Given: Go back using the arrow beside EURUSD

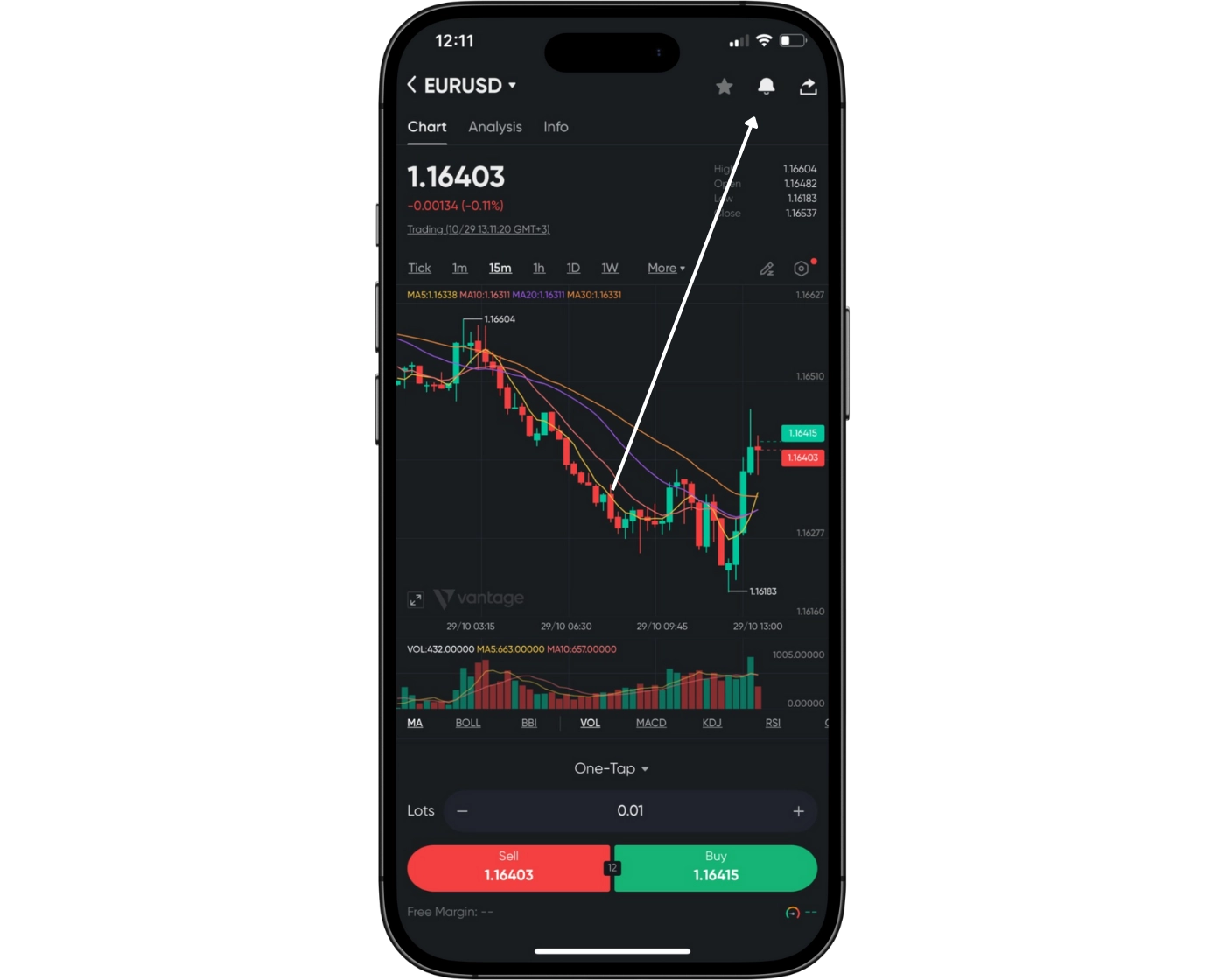Looking at the screenshot, I should point(412,85).
